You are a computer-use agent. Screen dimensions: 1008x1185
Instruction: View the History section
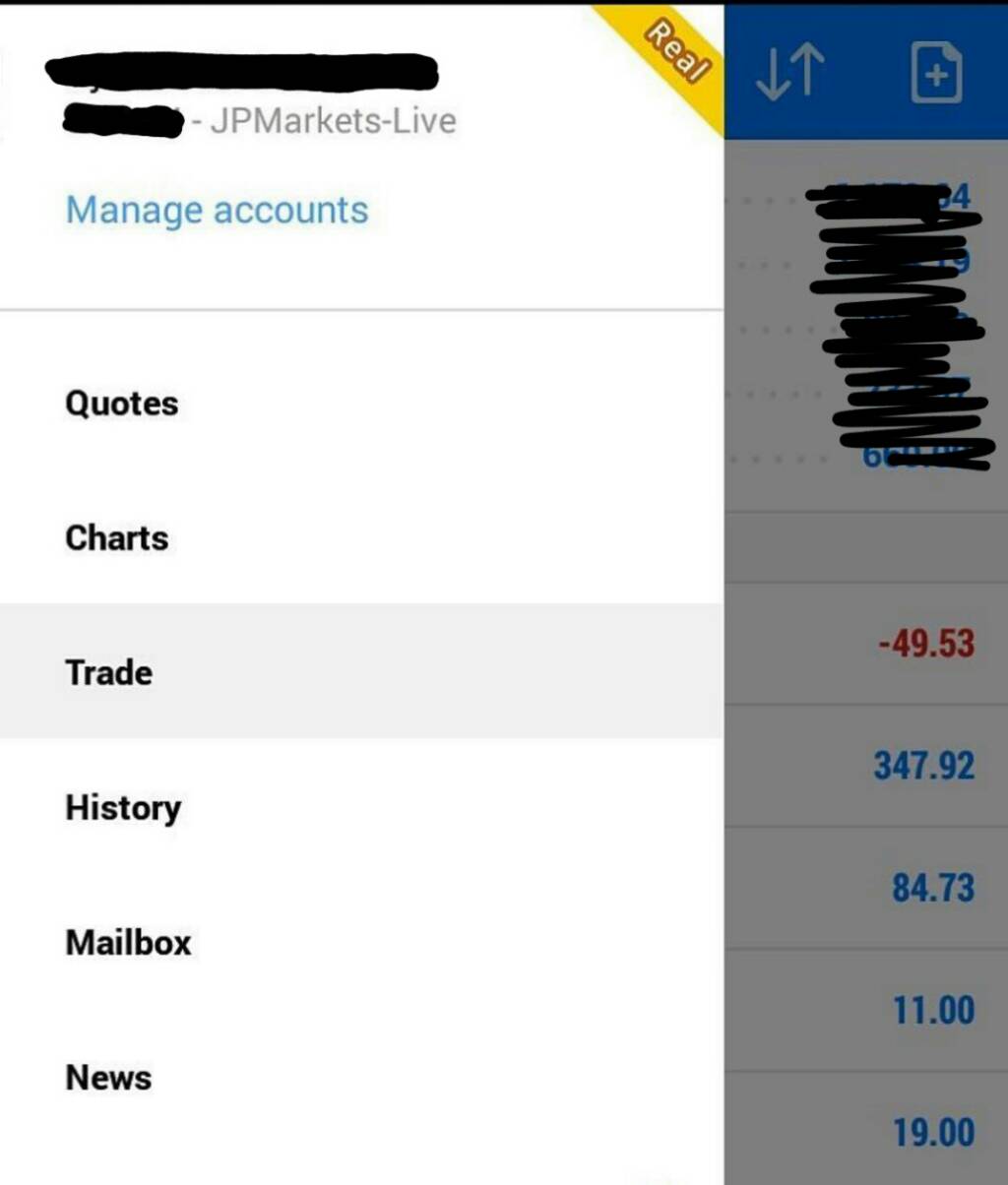[x=123, y=808]
